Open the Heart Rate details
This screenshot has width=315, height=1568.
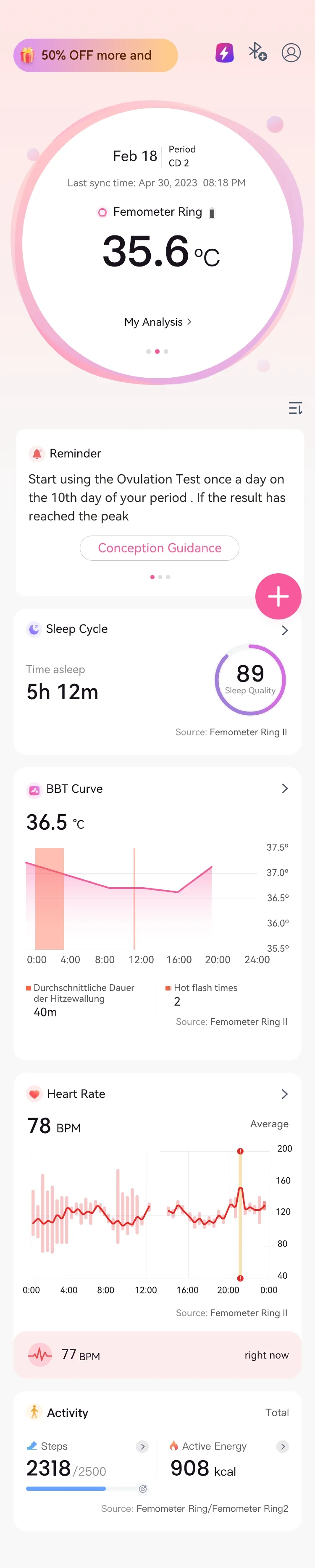(x=284, y=1094)
